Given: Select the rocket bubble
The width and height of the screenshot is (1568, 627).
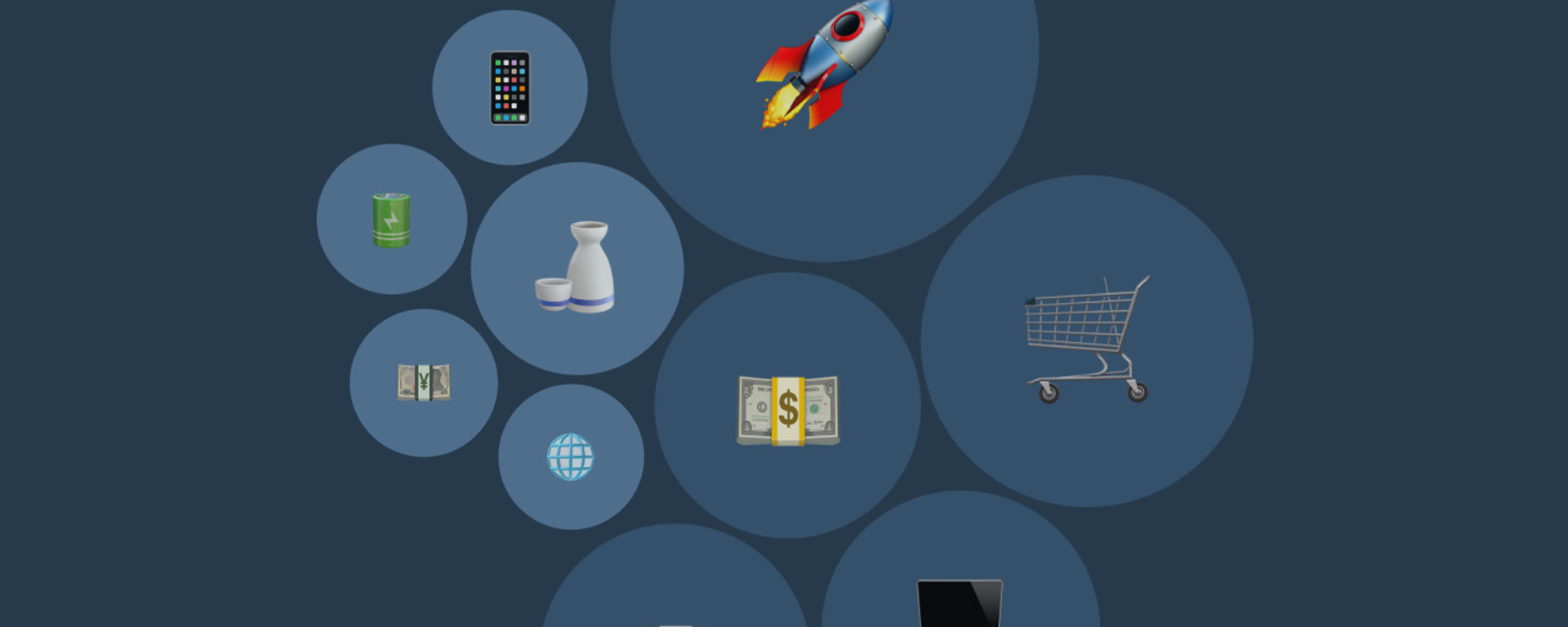Looking at the screenshot, I should [x=824, y=65].
